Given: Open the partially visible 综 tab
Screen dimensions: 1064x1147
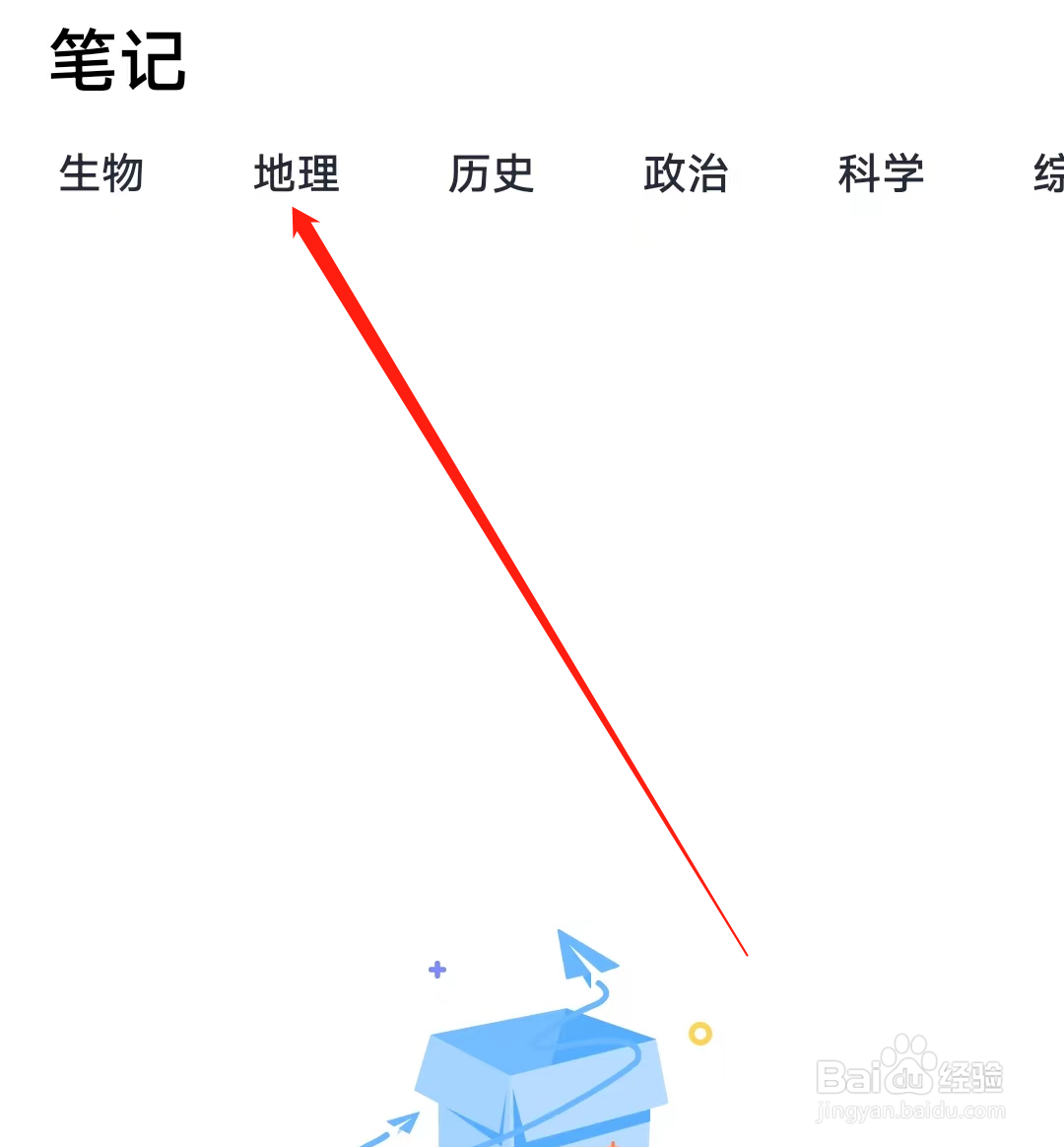Looking at the screenshot, I should (x=1047, y=175).
